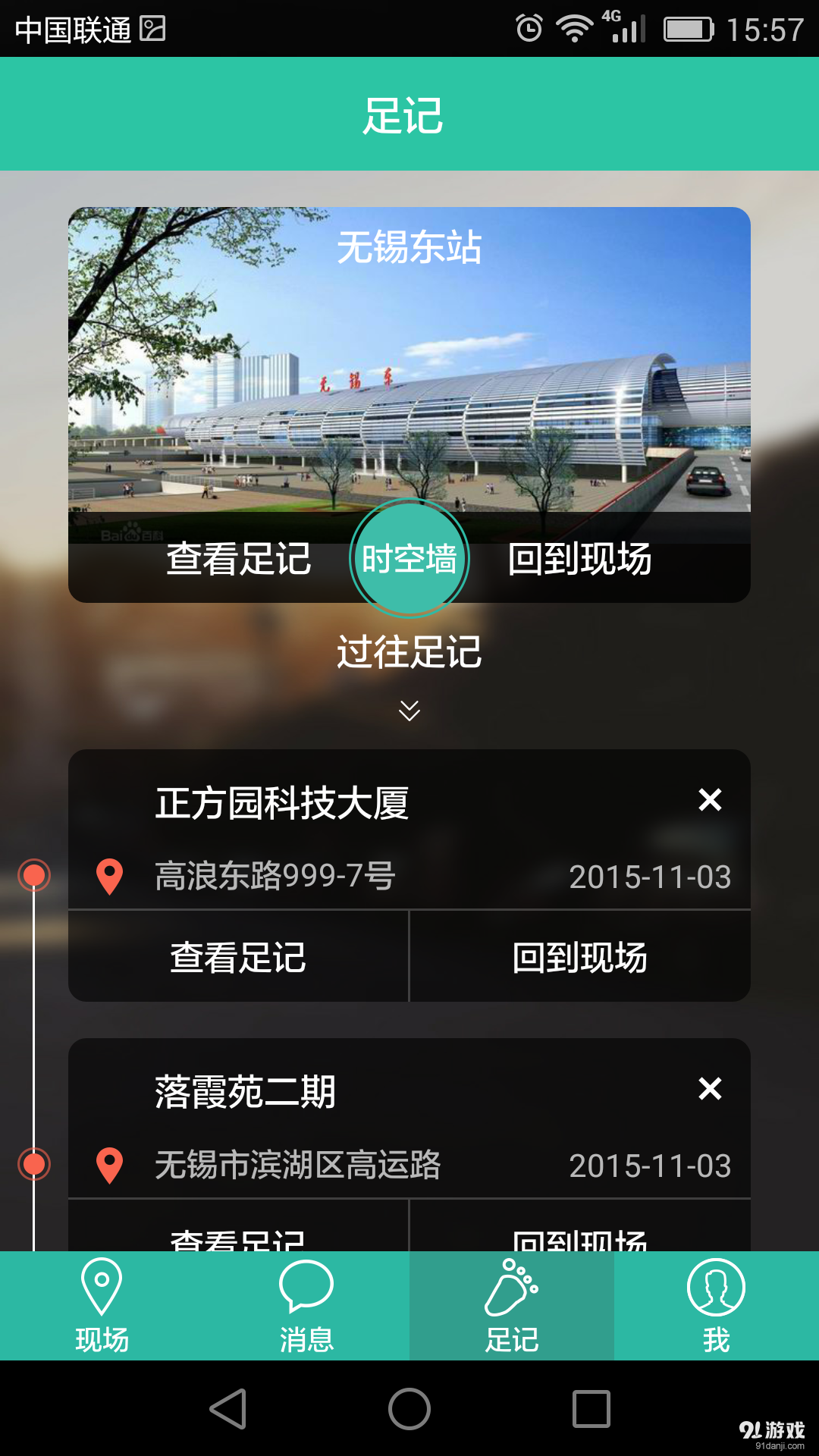
Task: Click 回到现场 for 正方园科技大厦
Action: click(581, 958)
